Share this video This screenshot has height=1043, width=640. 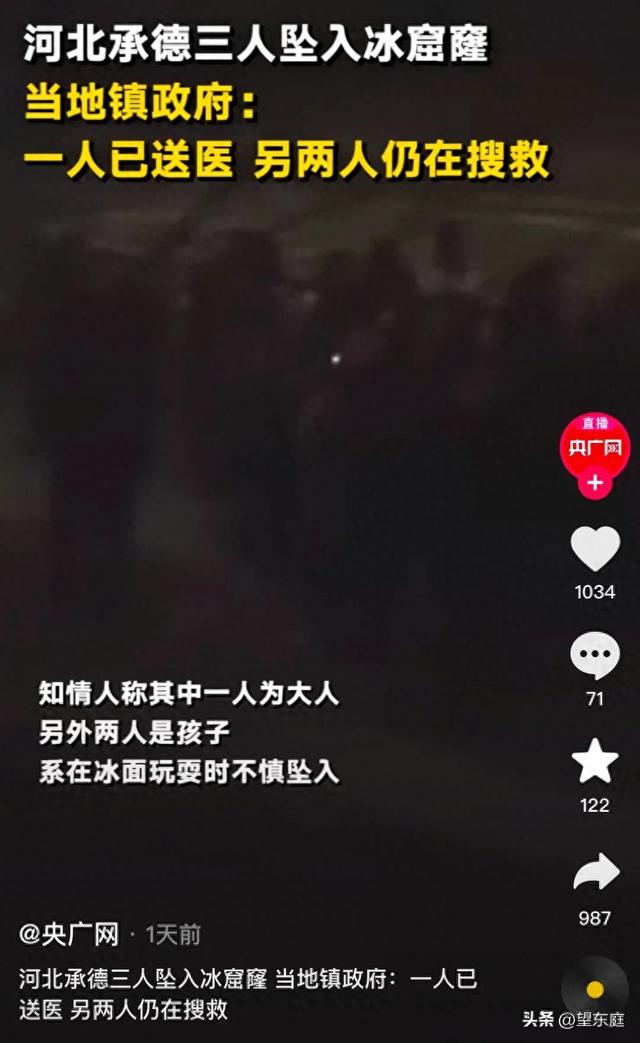[x=595, y=873]
